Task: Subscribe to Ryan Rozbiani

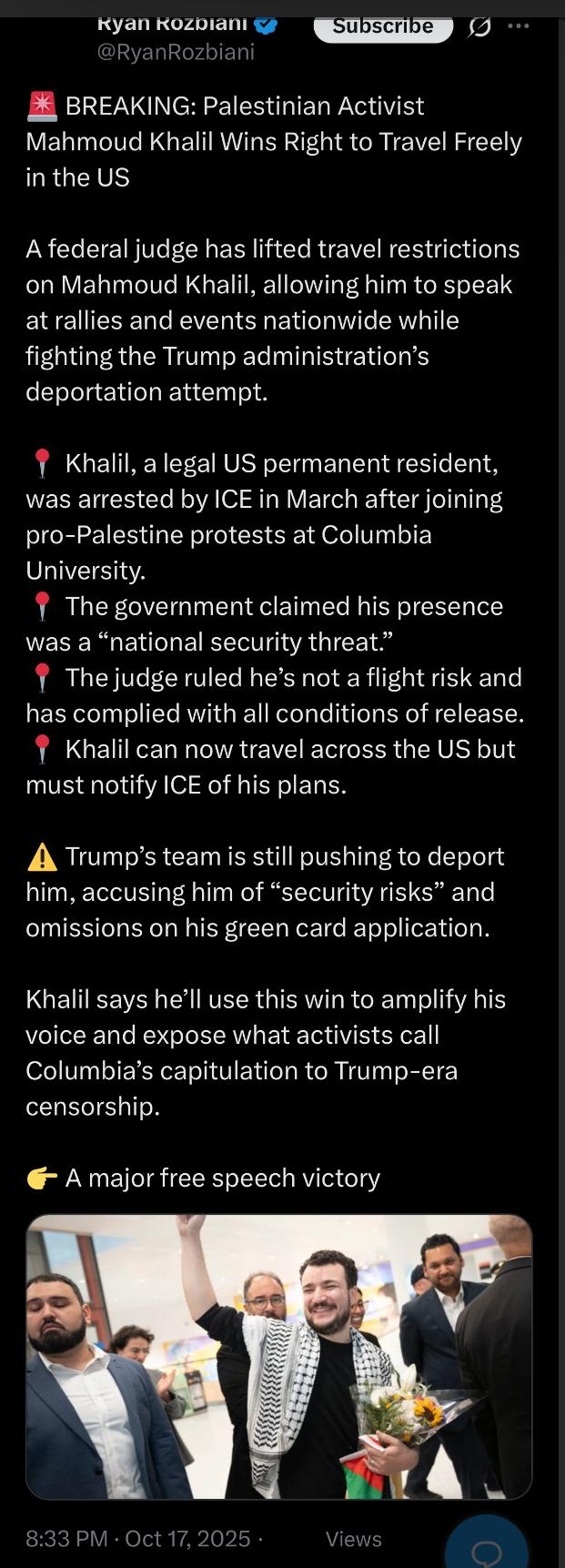Action: point(382,27)
